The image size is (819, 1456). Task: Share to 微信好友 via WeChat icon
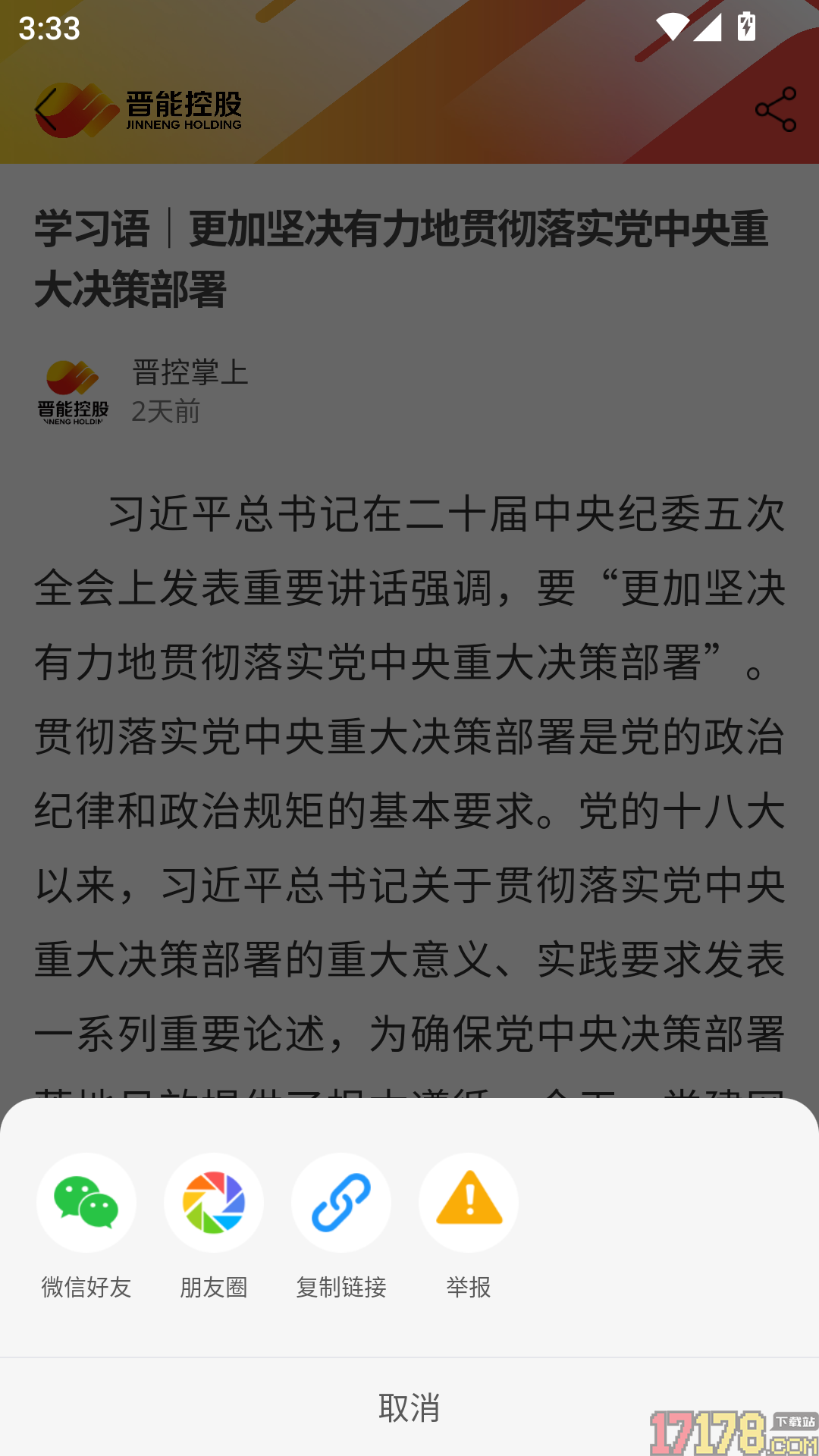point(86,1203)
